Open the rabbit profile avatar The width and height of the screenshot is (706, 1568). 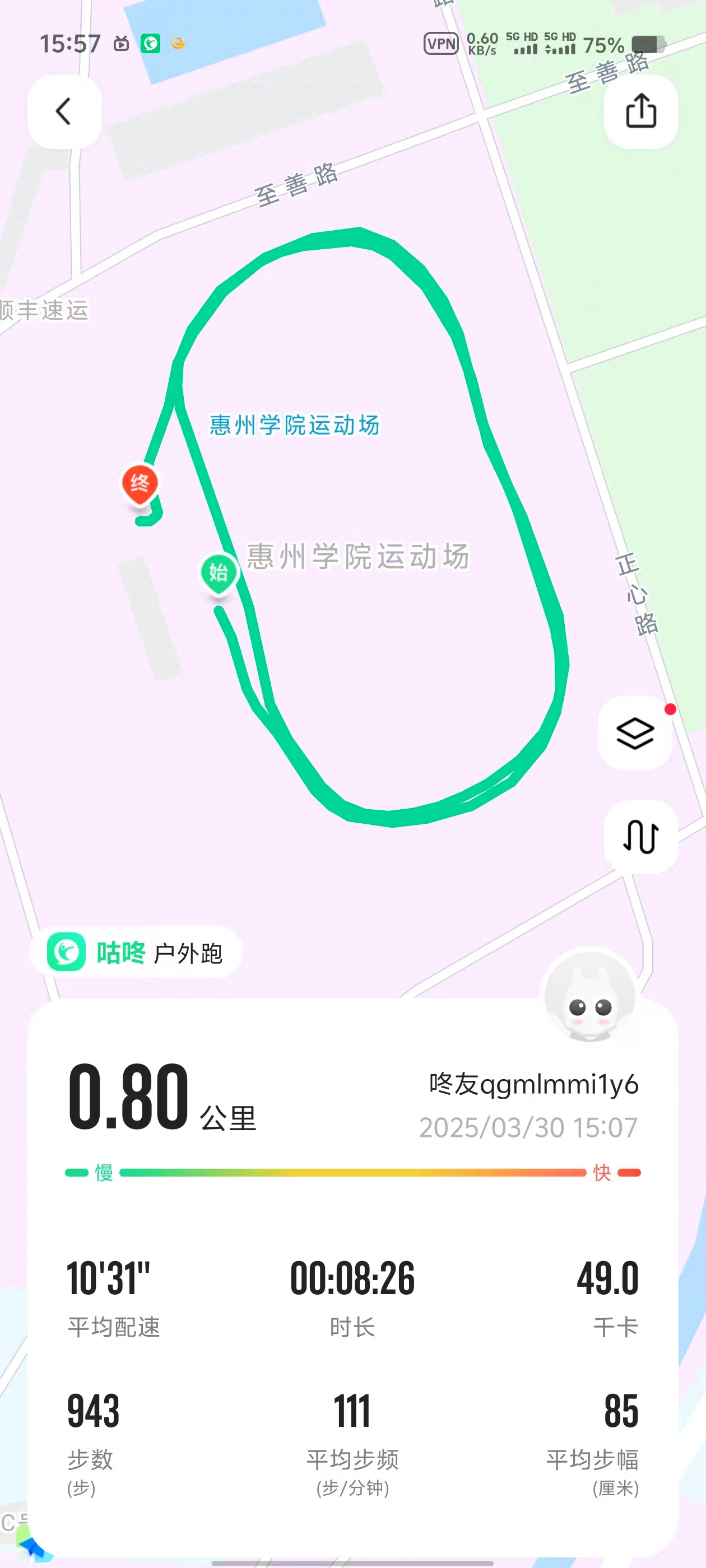click(589, 995)
